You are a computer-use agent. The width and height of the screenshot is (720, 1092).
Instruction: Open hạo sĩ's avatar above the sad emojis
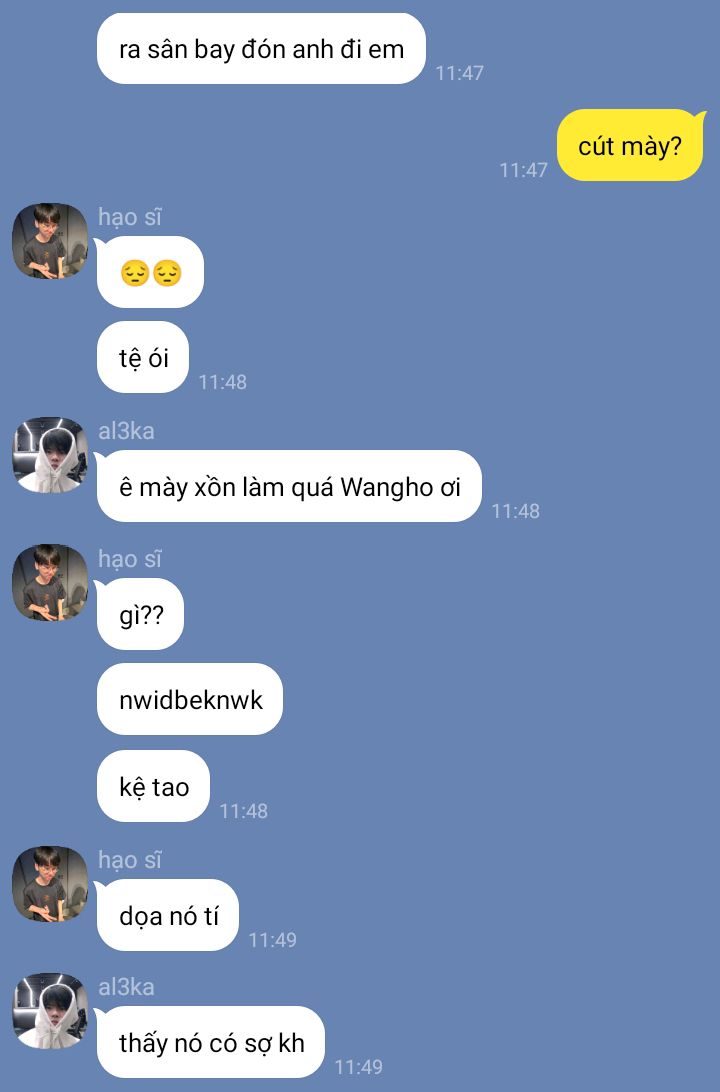[x=50, y=241]
